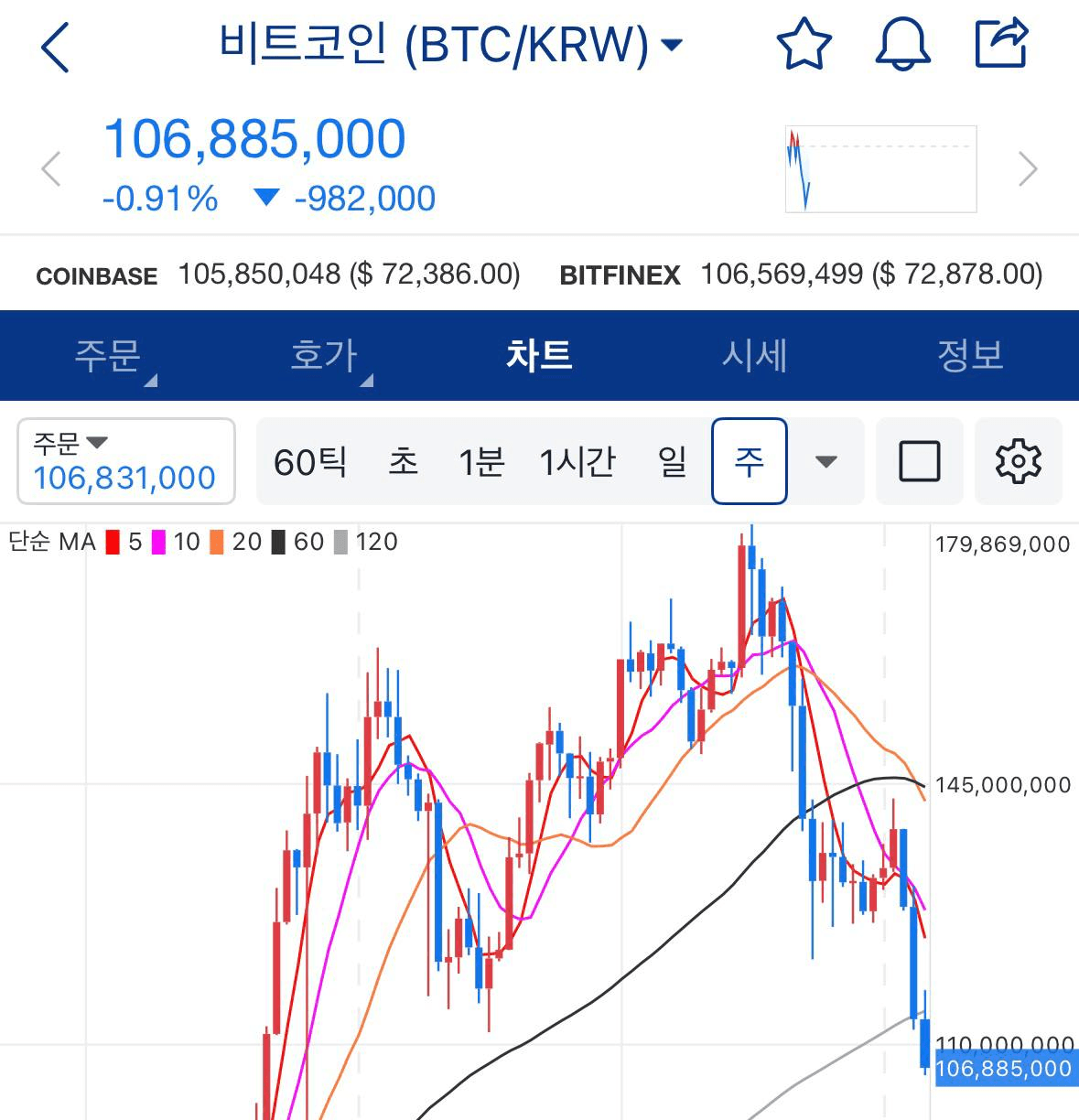Switch to the 호가 tab
1079x1120 pixels.
click(x=324, y=355)
